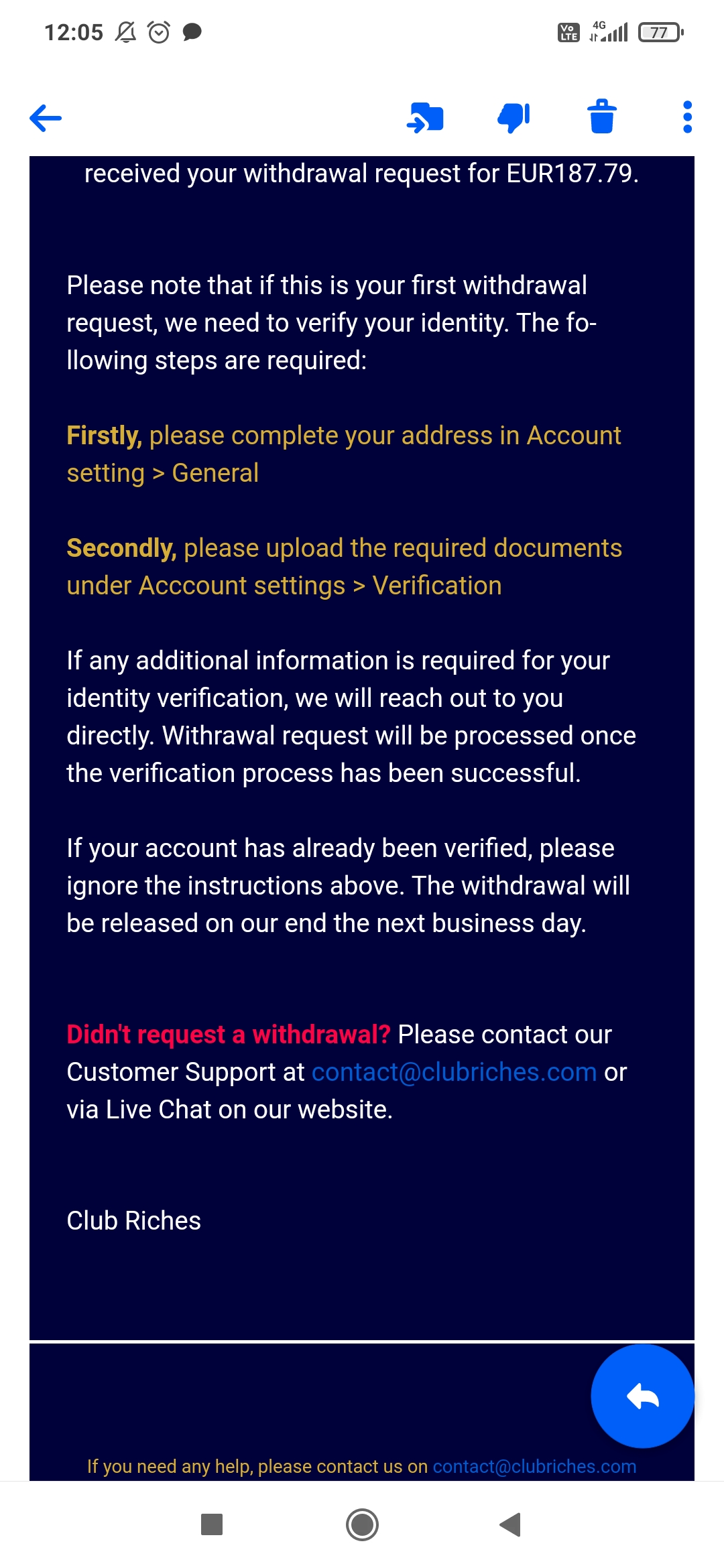Delete this email with the trash icon

tap(602, 117)
